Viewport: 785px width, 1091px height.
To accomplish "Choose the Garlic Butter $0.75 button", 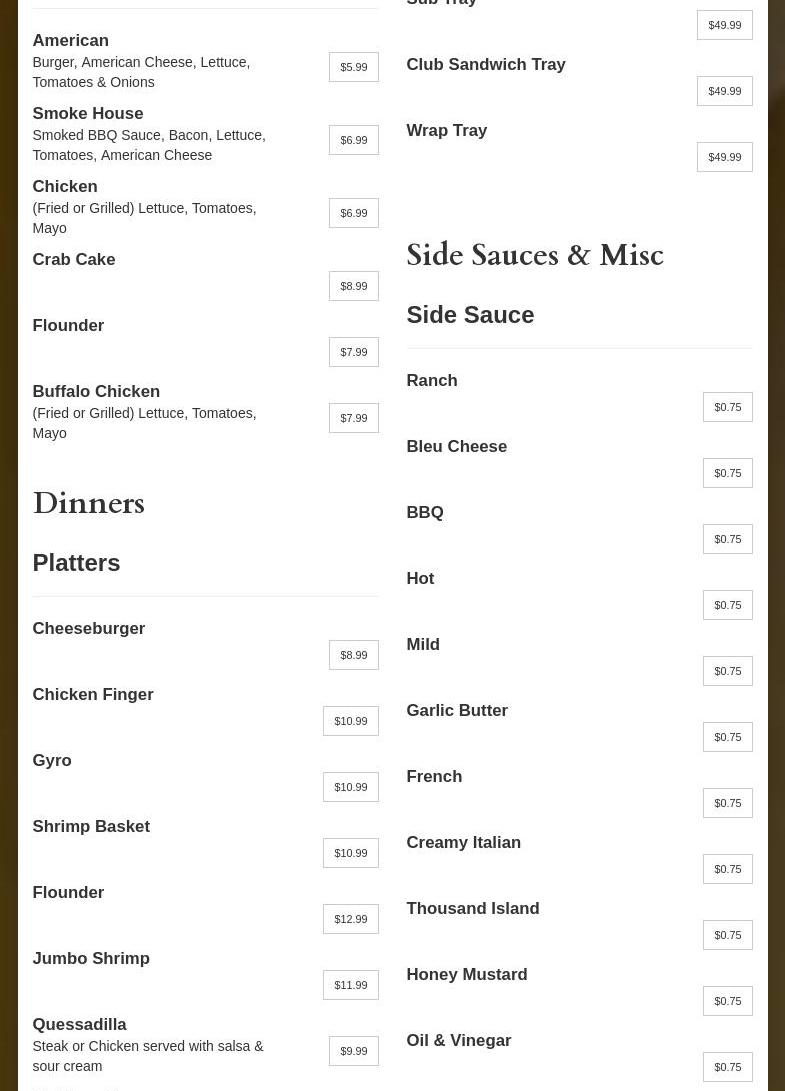I will (x=727, y=737).
